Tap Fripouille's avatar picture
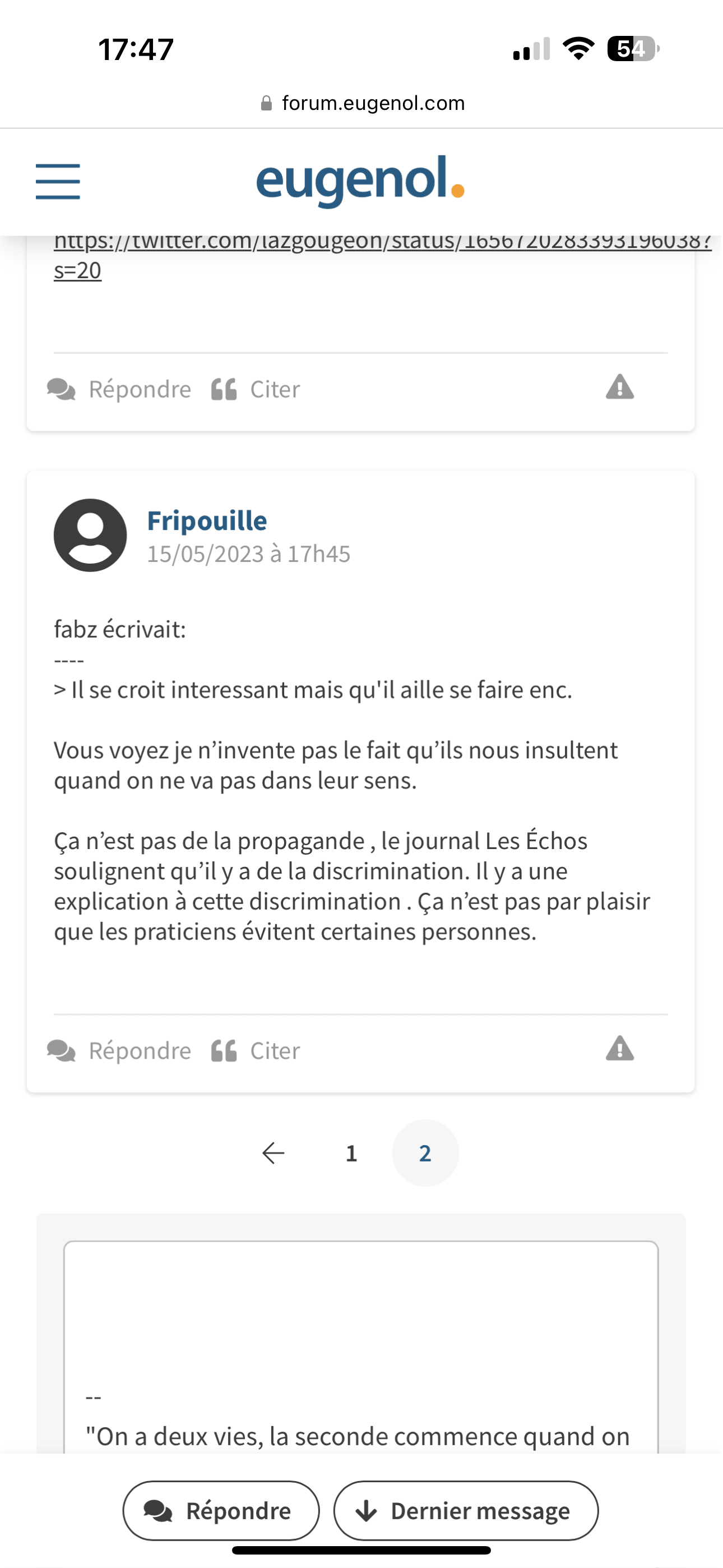The height and width of the screenshot is (1568, 723). 90,535
